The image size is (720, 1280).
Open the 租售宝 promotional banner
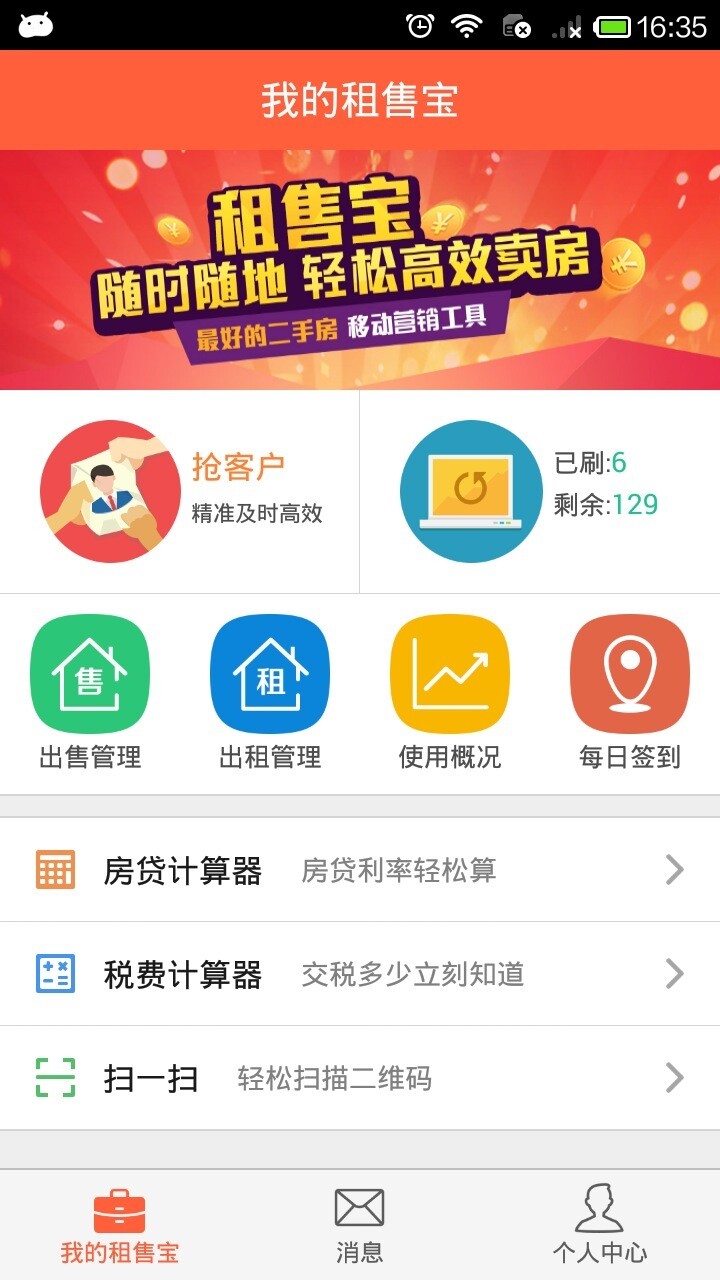[360, 270]
